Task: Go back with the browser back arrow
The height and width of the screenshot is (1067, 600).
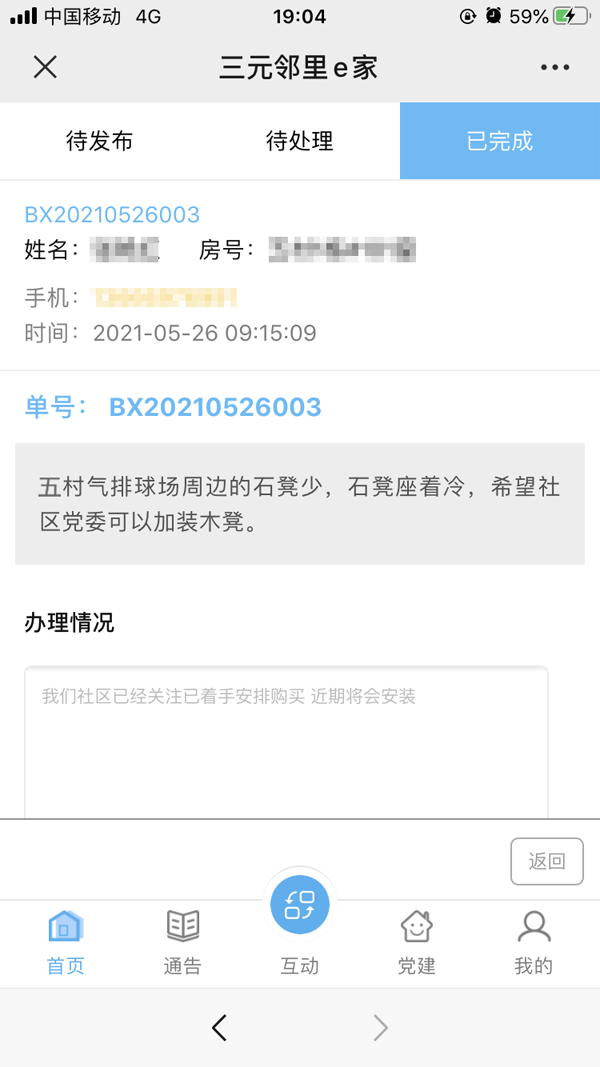Action: (219, 1028)
